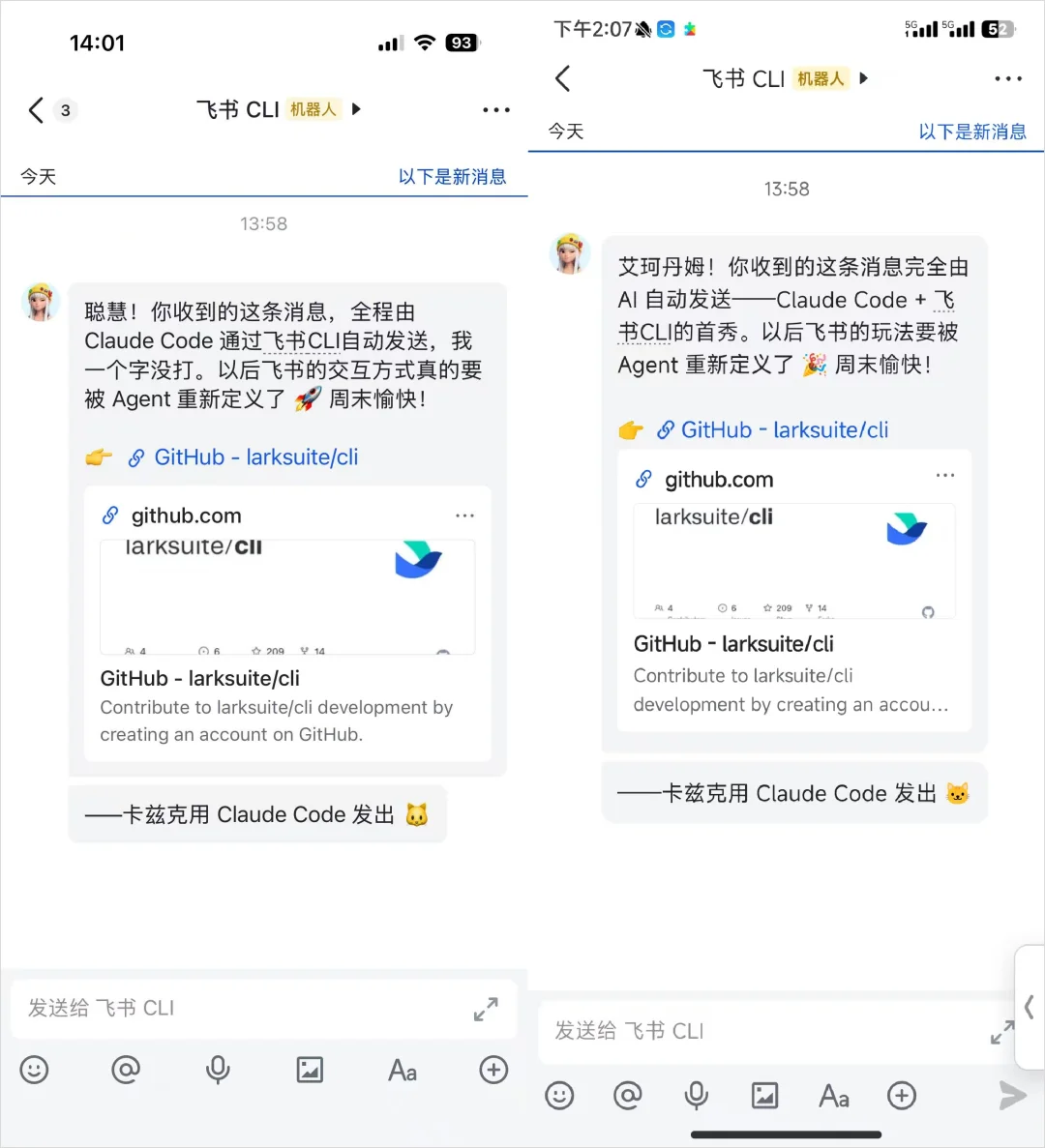The width and height of the screenshot is (1045, 1148).
Task: Tap the sender's avatar beside the message
Action: pyautogui.click(x=41, y=302)
